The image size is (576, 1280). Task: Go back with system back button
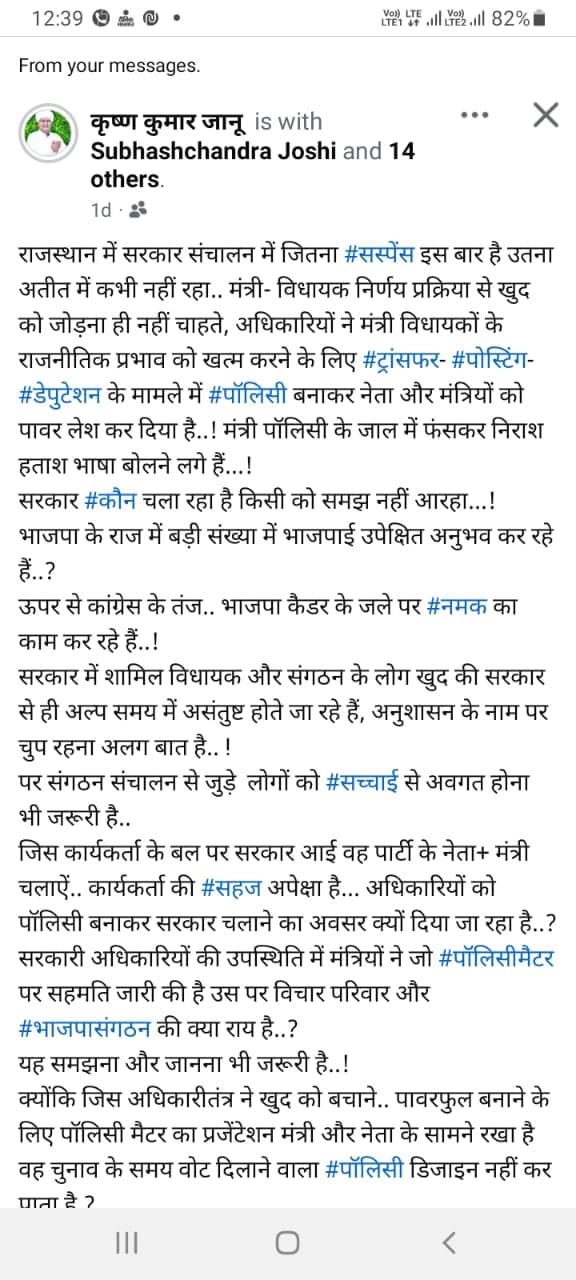click(449, 1242)
